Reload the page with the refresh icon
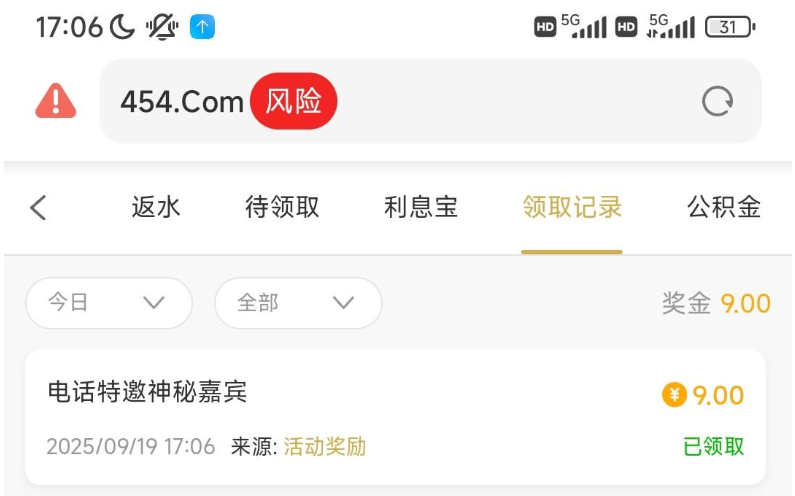The height and width of the screenshot is (496, 795). [x=717, y=101]
